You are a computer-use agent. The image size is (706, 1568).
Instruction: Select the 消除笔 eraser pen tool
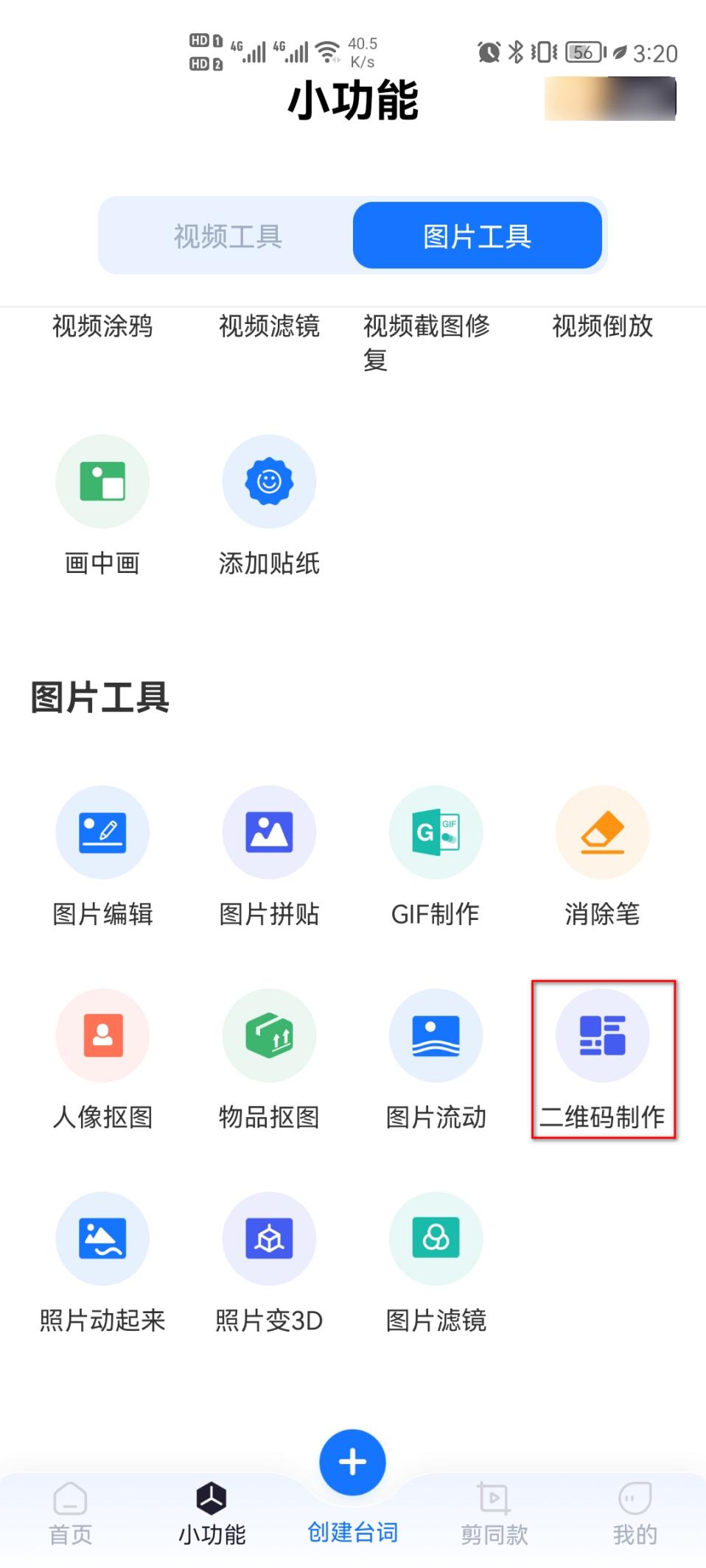[x=602, y=854]
